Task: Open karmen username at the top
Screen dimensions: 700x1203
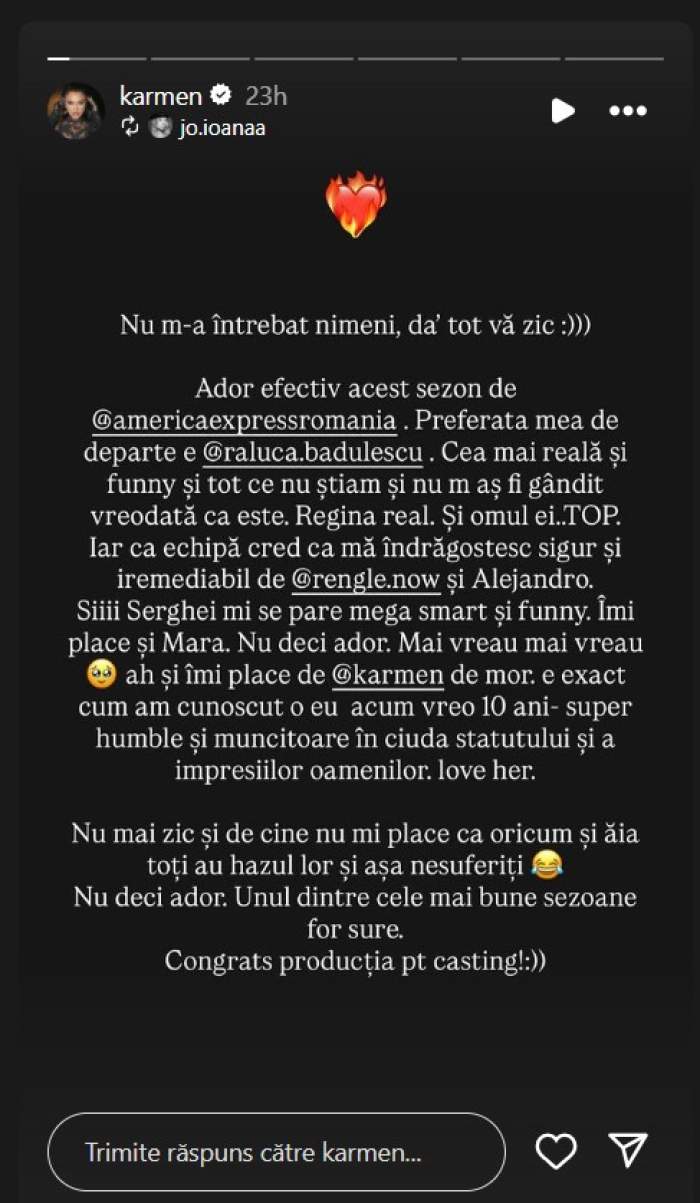Action: pyautogui.click(x=161, y=96)
